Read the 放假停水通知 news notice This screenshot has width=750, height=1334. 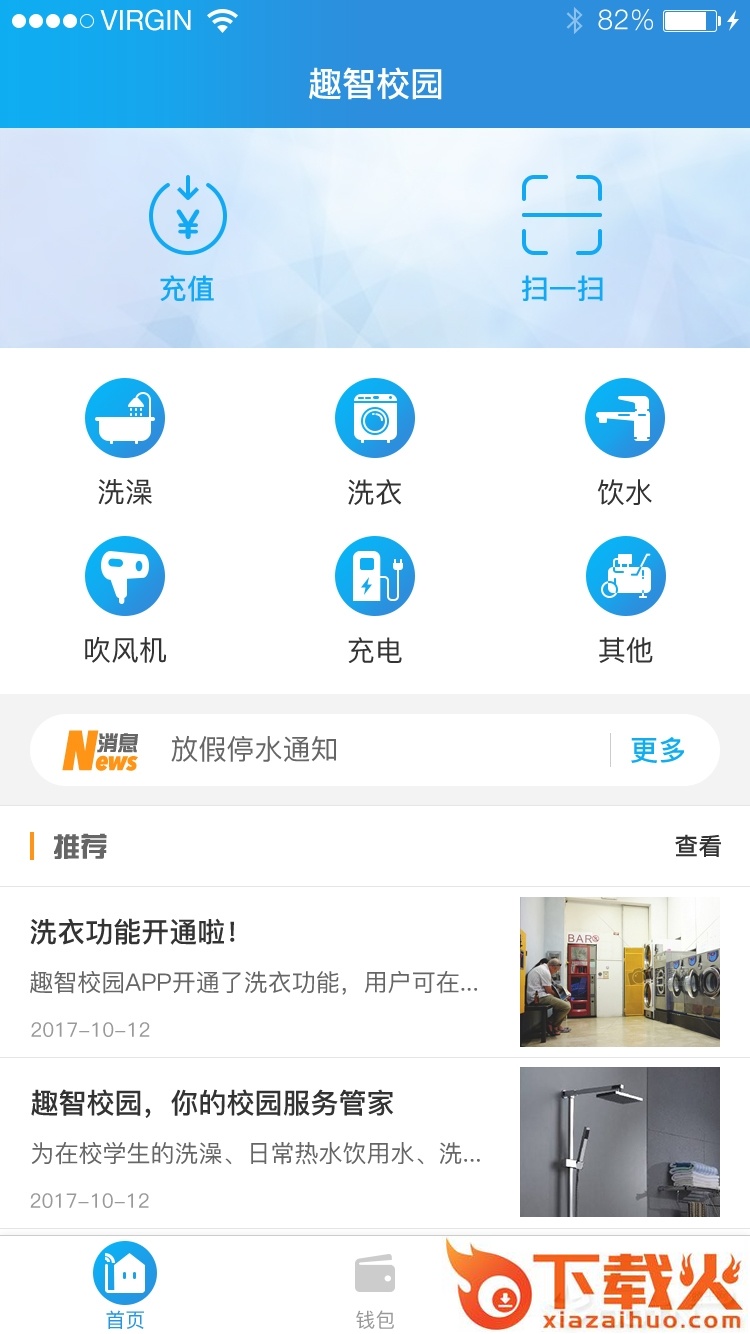click(x=255, y=750)
